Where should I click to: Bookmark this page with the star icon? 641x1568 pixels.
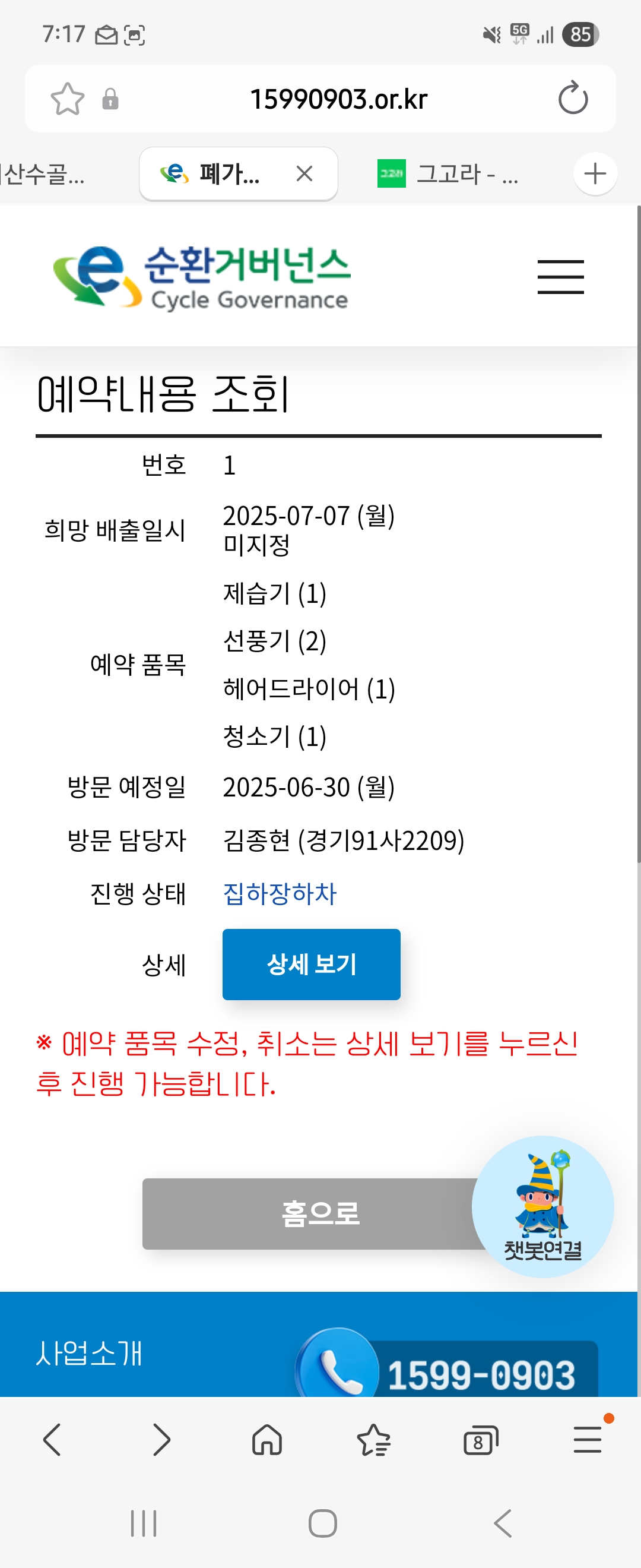point(67,99)
